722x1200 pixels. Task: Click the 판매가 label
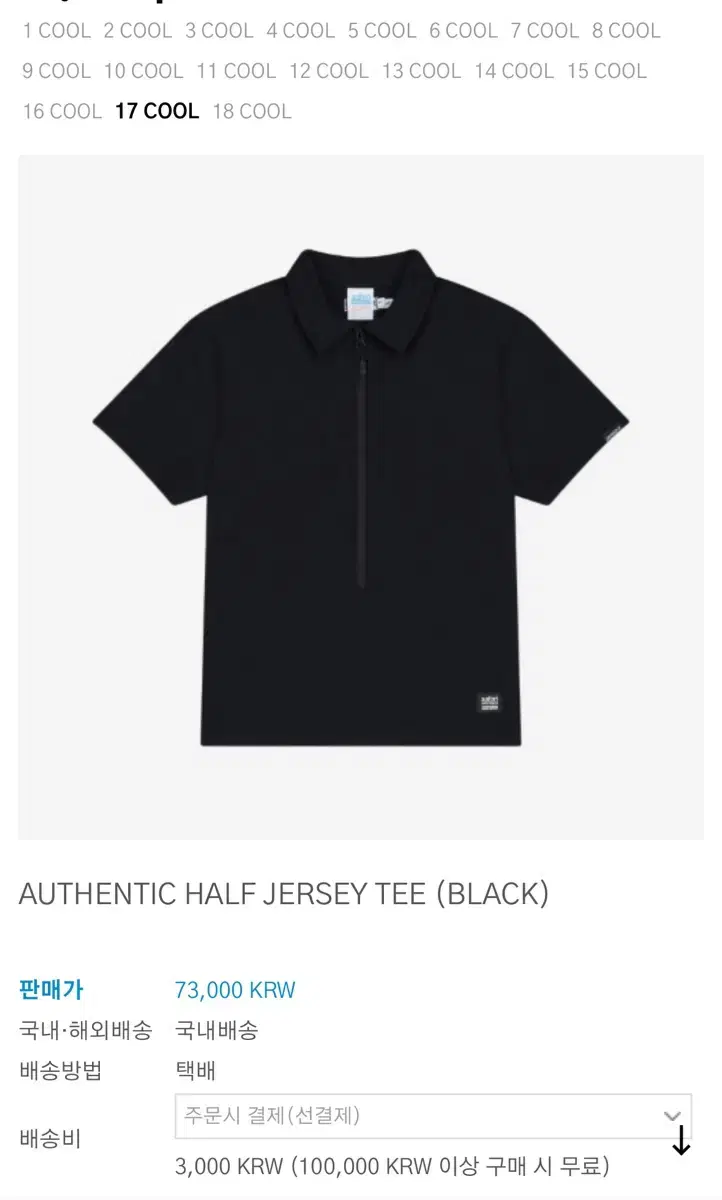52,989
